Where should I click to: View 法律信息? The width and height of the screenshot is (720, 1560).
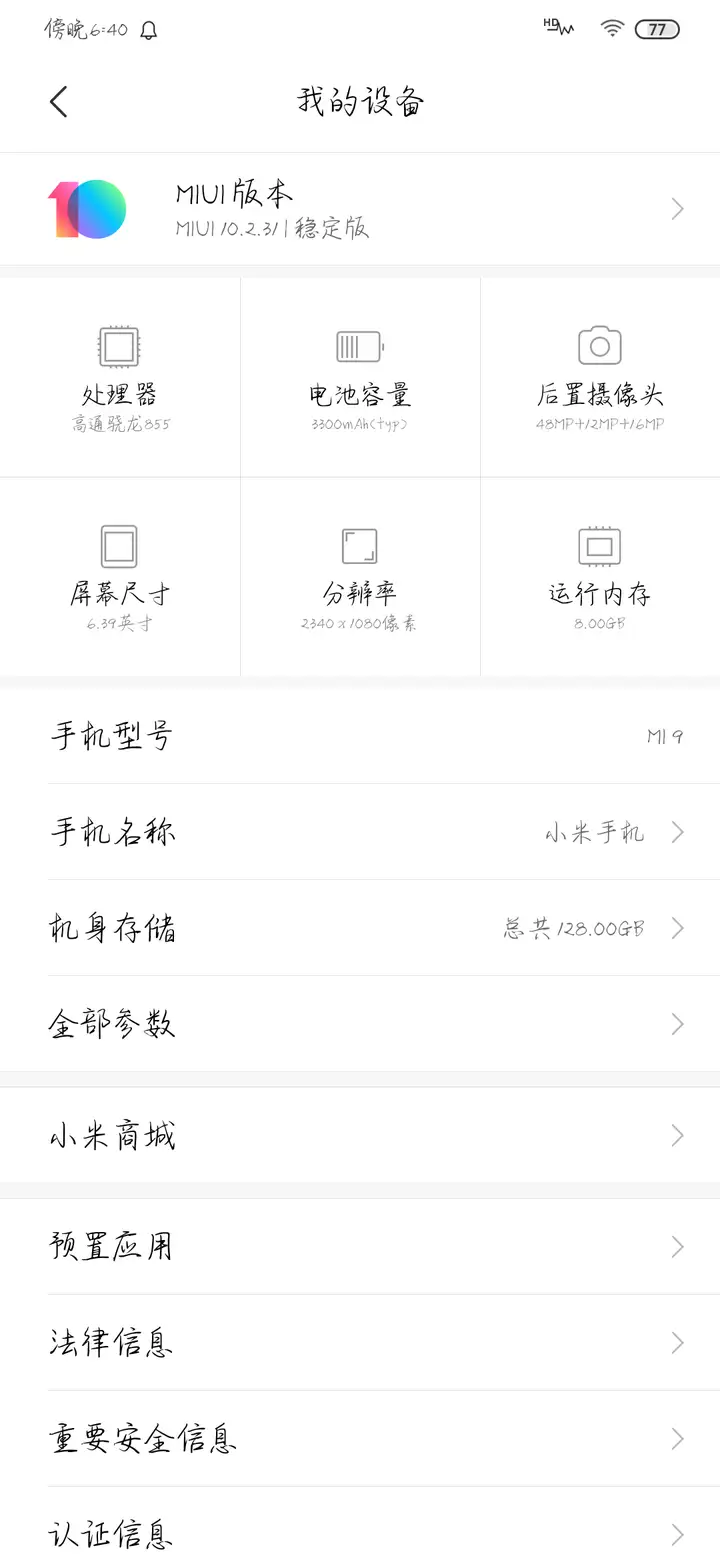[x=360, y=1342]
